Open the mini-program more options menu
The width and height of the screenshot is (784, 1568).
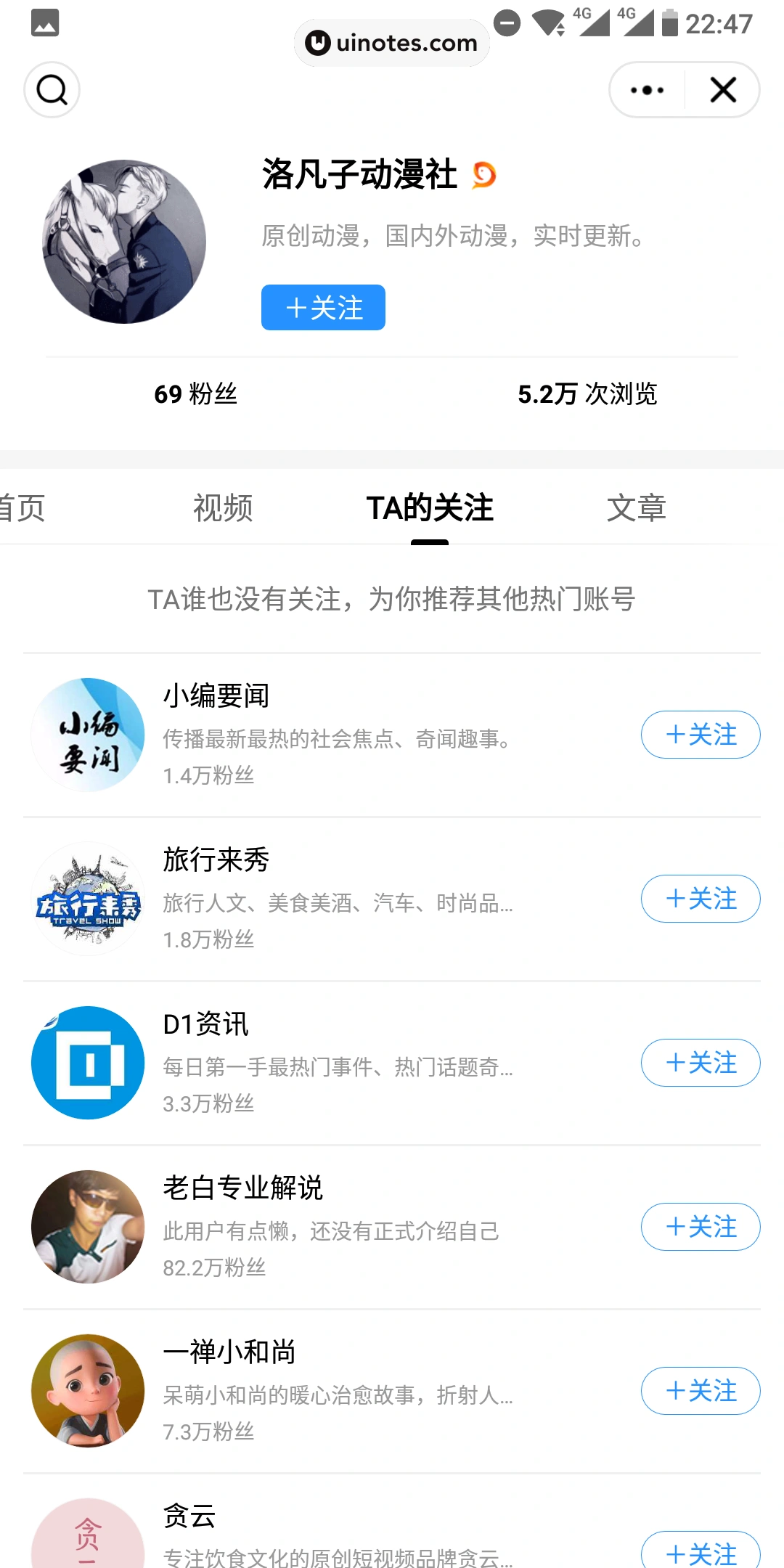pyautogui.click(x=646, y=89)
